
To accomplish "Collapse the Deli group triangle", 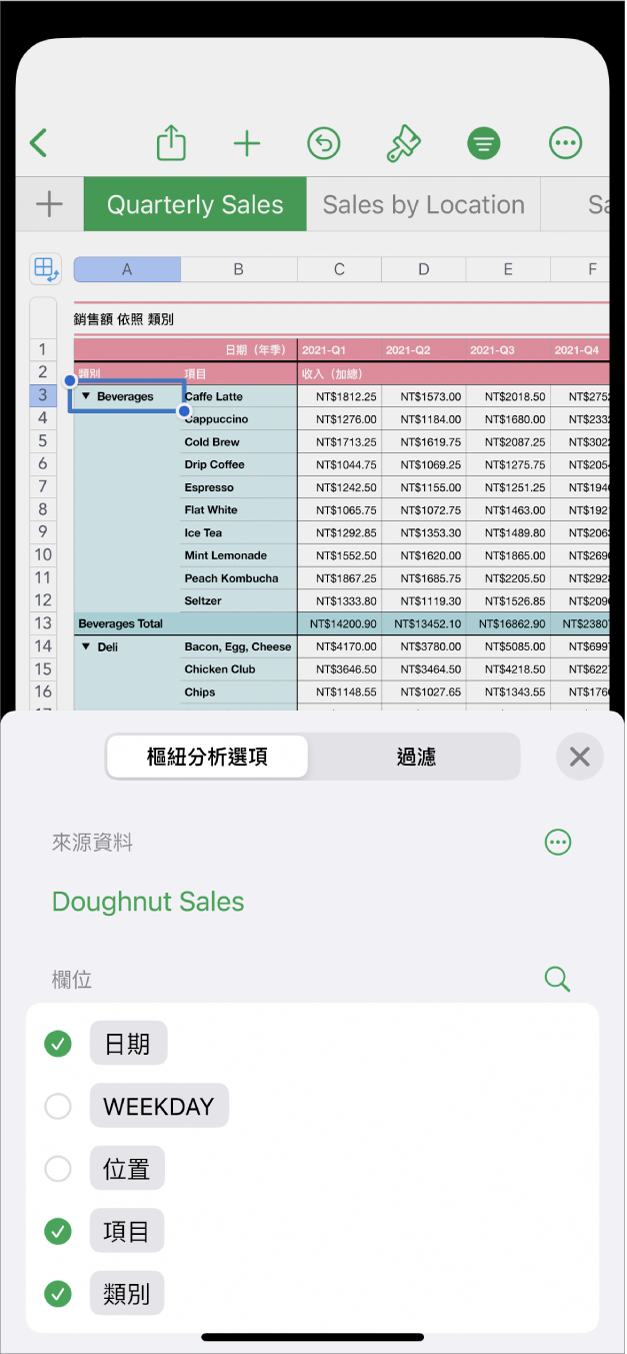I will coord(86,647).
